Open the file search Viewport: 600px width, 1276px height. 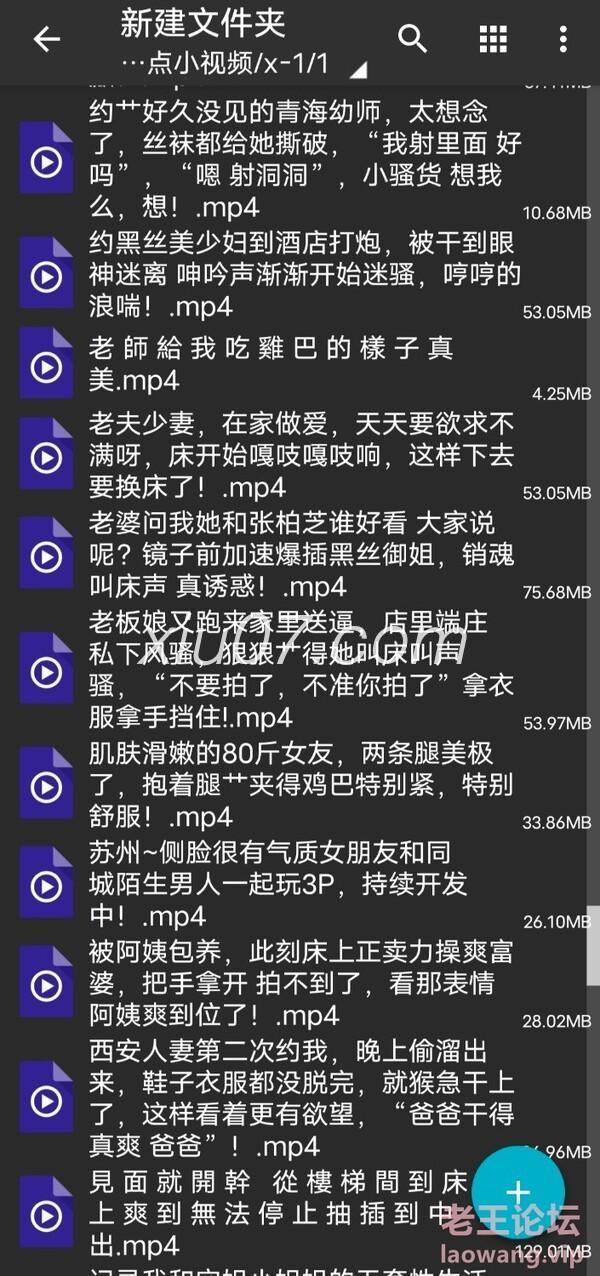tap(413, 39)
